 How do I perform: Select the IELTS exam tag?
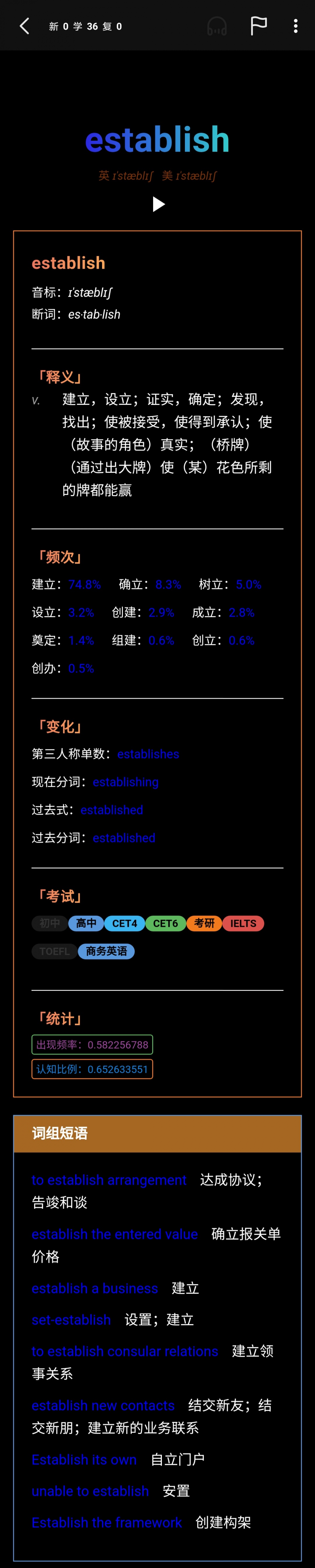pos(243,923)
